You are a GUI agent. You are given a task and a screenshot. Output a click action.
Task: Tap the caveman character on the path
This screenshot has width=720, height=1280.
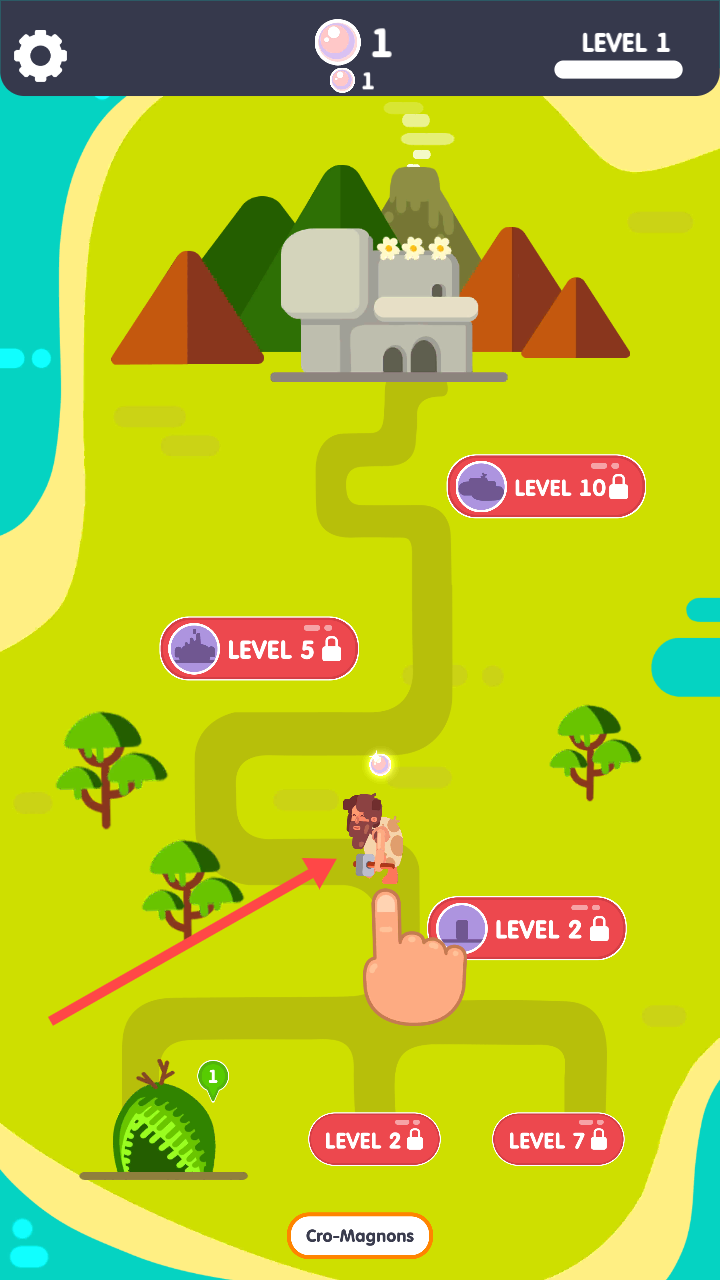tap(372, 838)
